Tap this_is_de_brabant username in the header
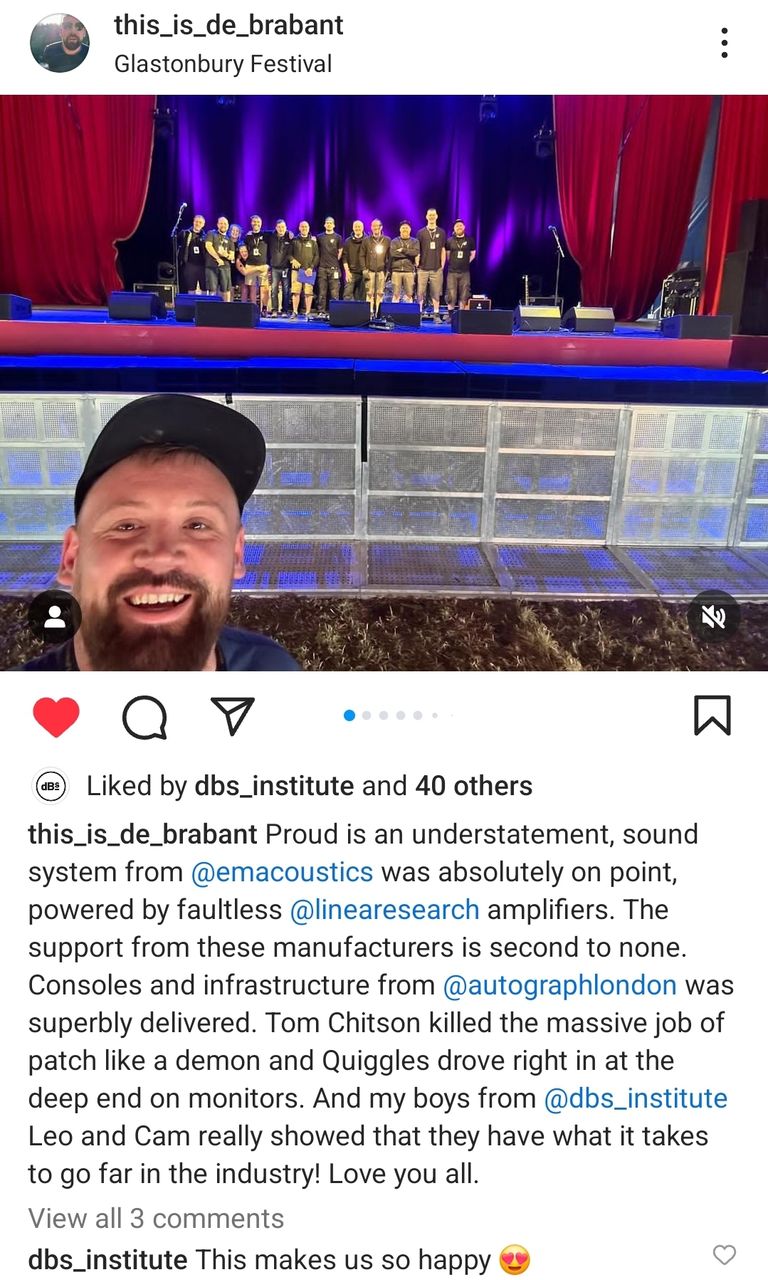Viewport: 768px width, 1280px height. coord(228,25)
